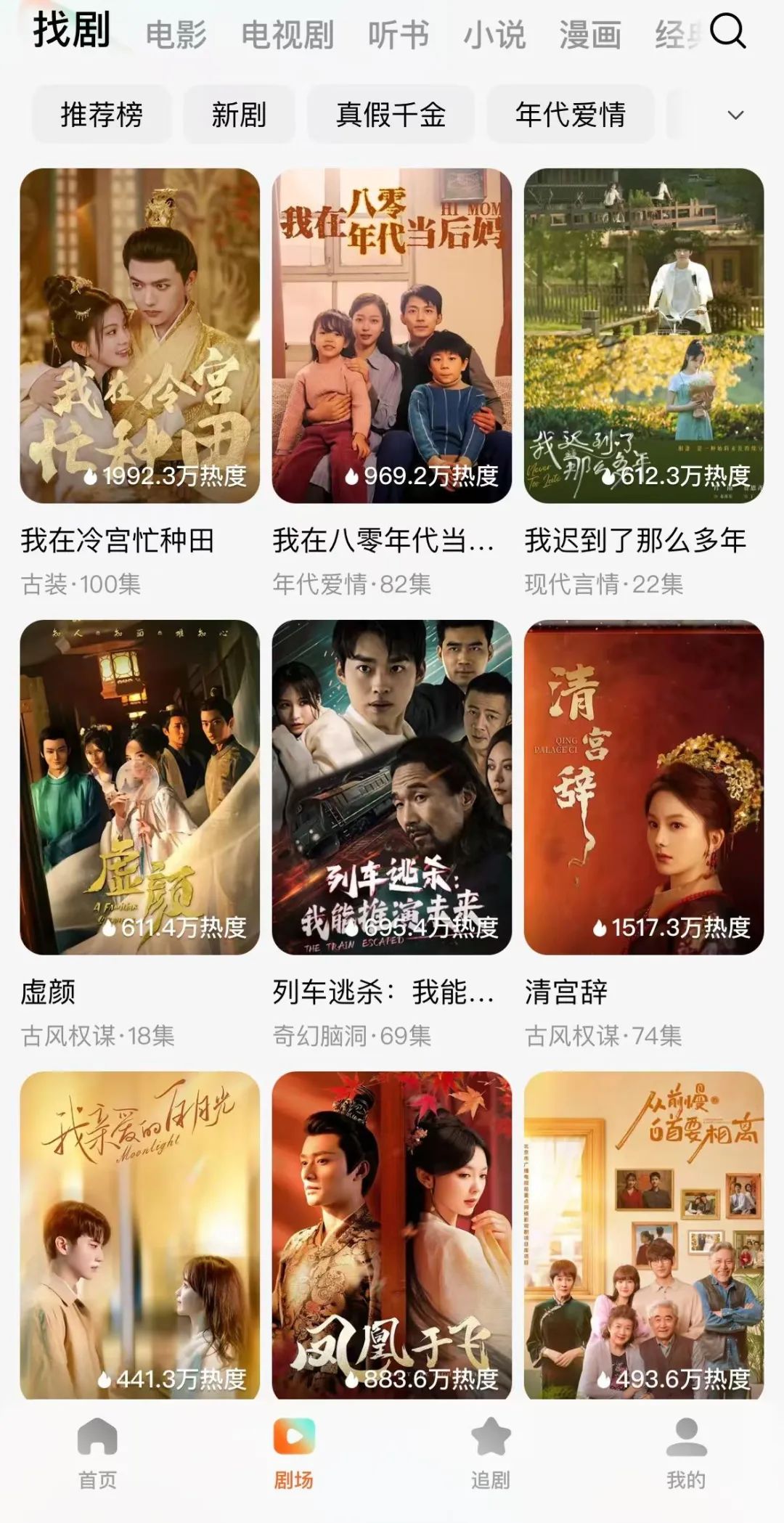Image resolution: width=784 pixels, height=1523 pixels.
Task: Switch to the 追剧 tab
Action: 491,1453
